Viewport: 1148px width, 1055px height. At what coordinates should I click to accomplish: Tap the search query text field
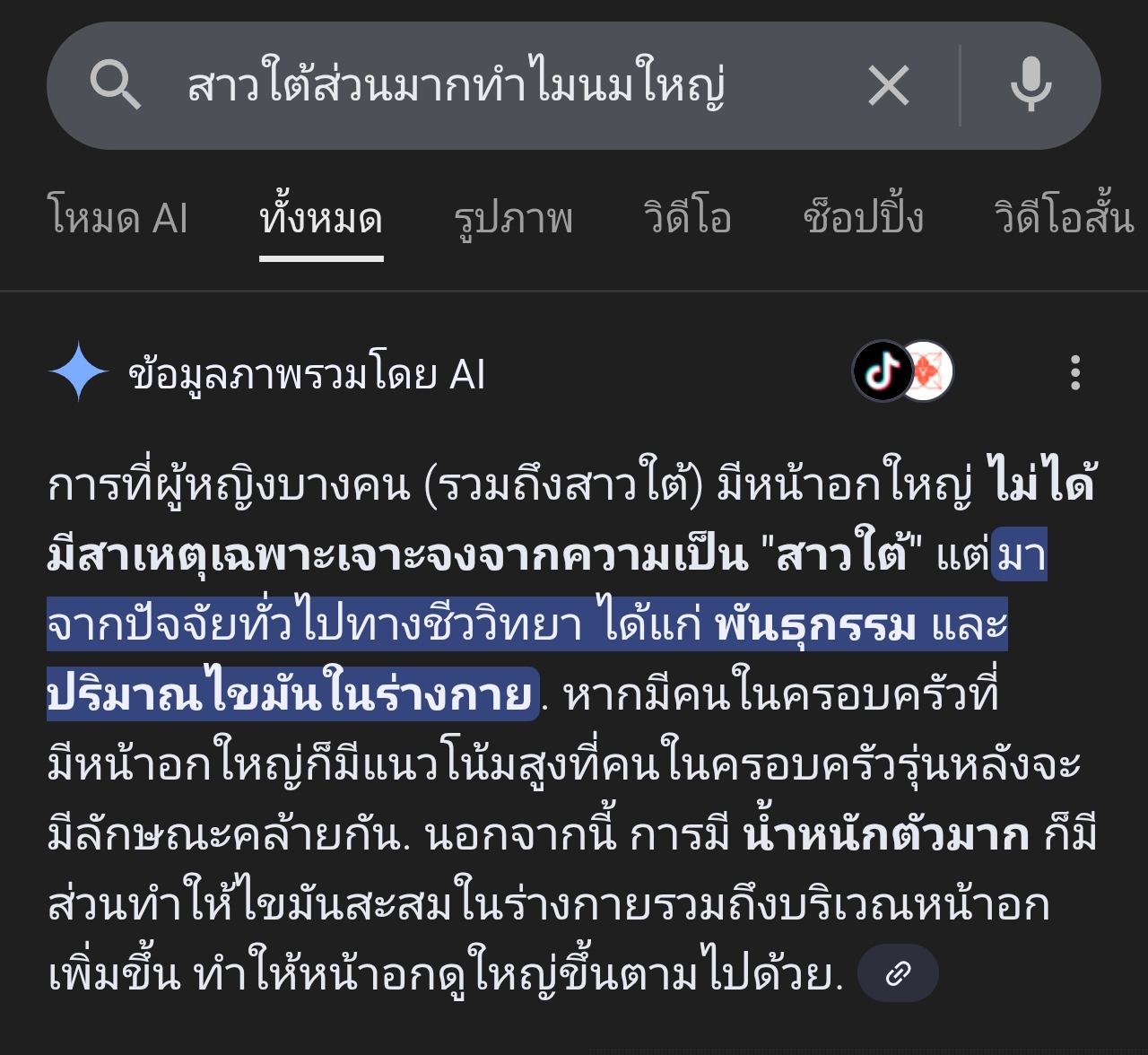click(x=457, y=86)
